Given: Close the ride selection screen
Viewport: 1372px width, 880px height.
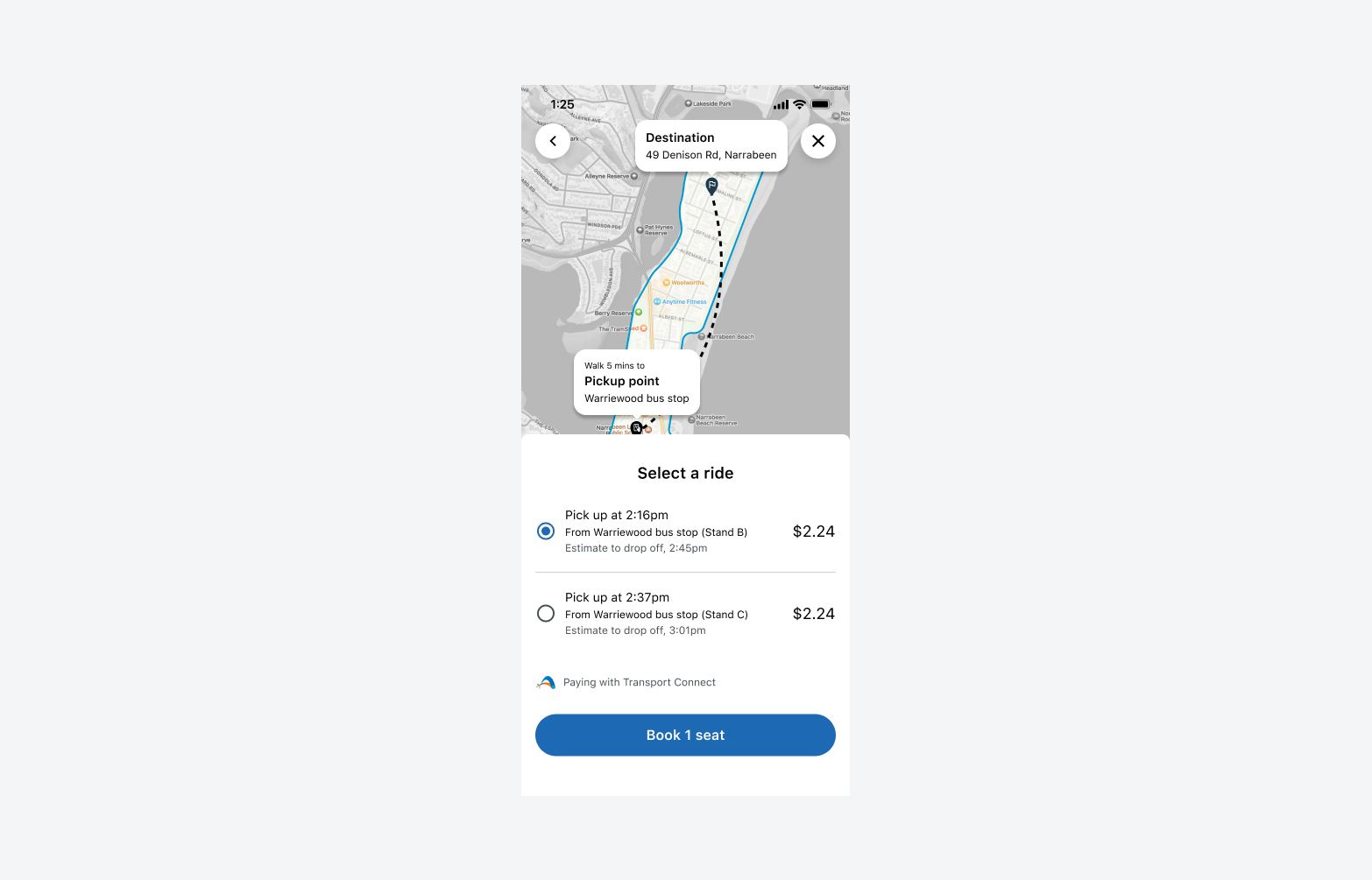Looking at the screenshot, I should coord(818,141).
